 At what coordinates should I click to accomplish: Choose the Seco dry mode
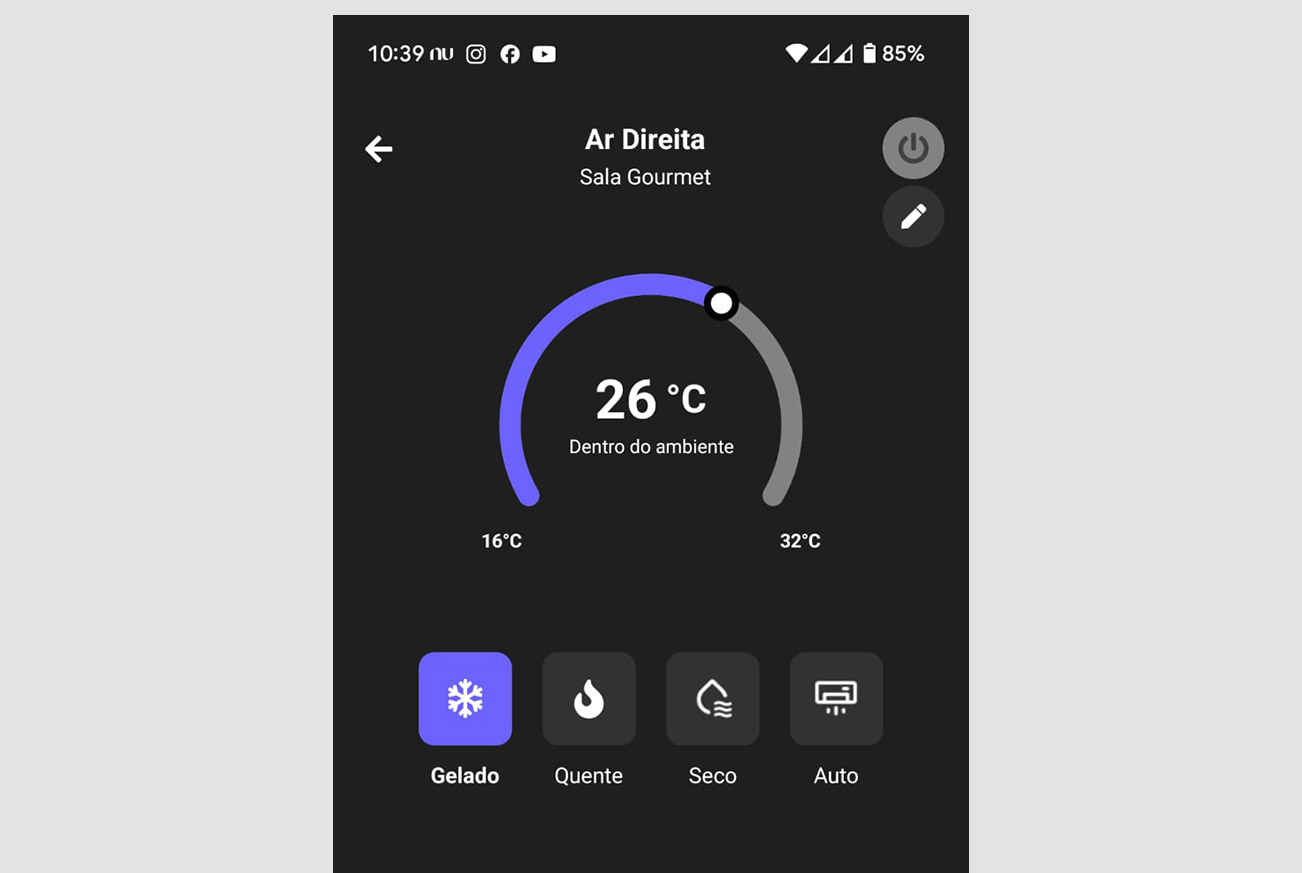[712, 698]
